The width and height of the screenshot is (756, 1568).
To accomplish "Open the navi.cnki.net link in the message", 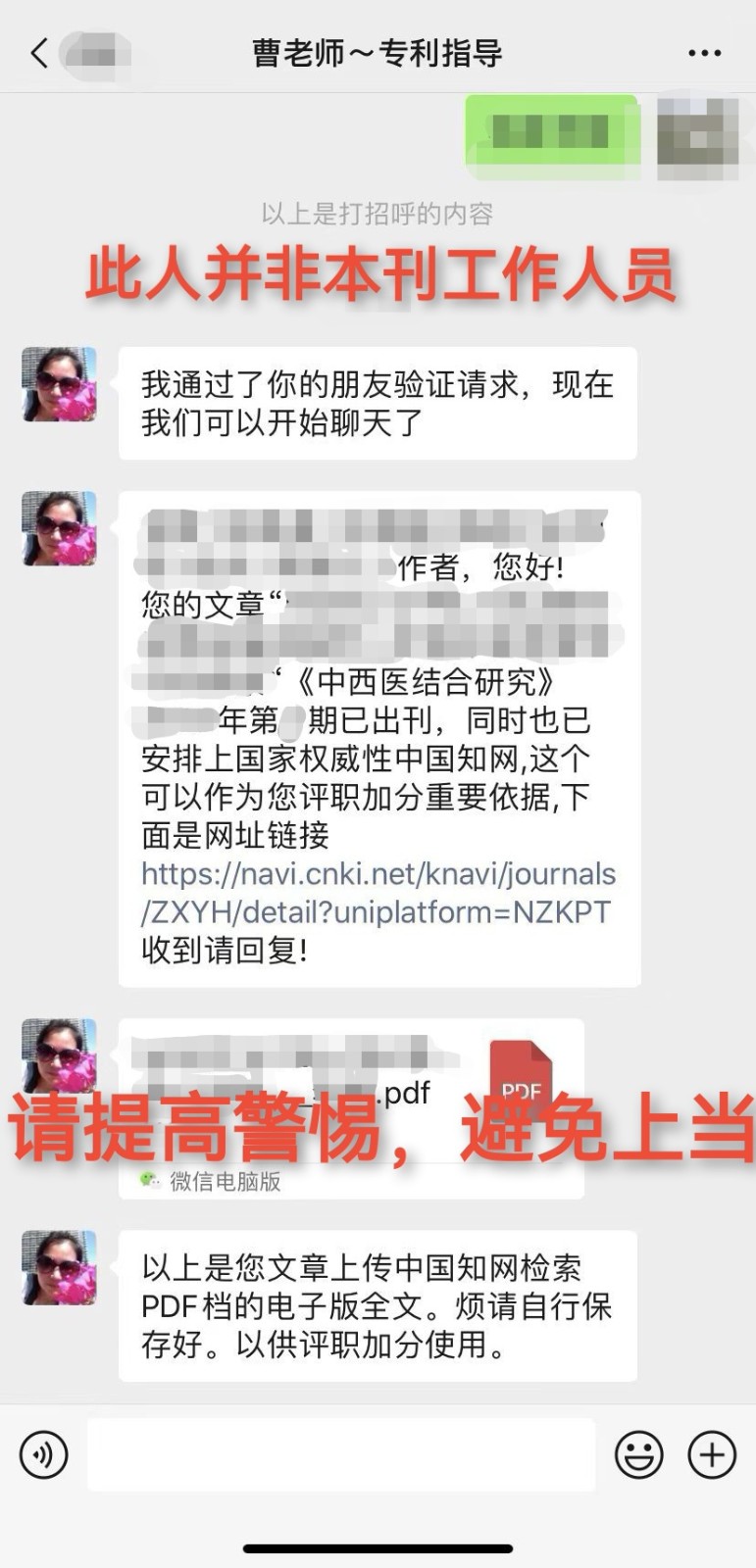I will (x=378, y=892).
